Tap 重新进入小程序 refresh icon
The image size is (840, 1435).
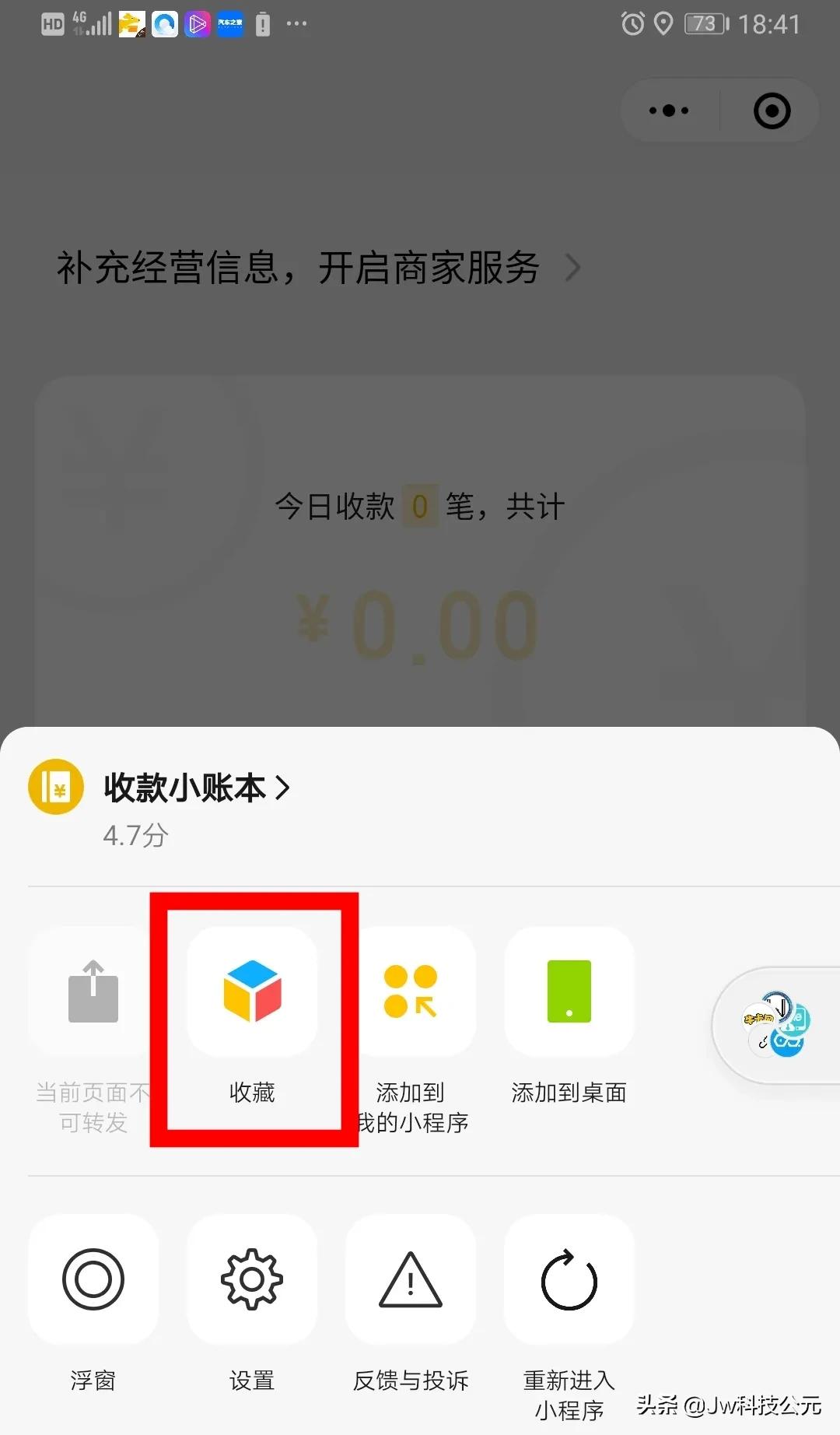[569, 1280]
